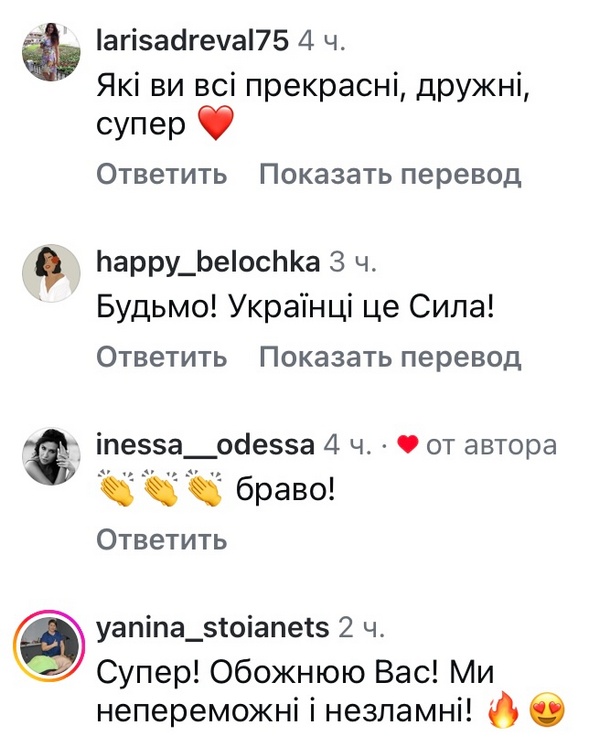Show translation of happy_belochka's comment
This screenshot has width=600, height=747.
(x=389, y=357)
